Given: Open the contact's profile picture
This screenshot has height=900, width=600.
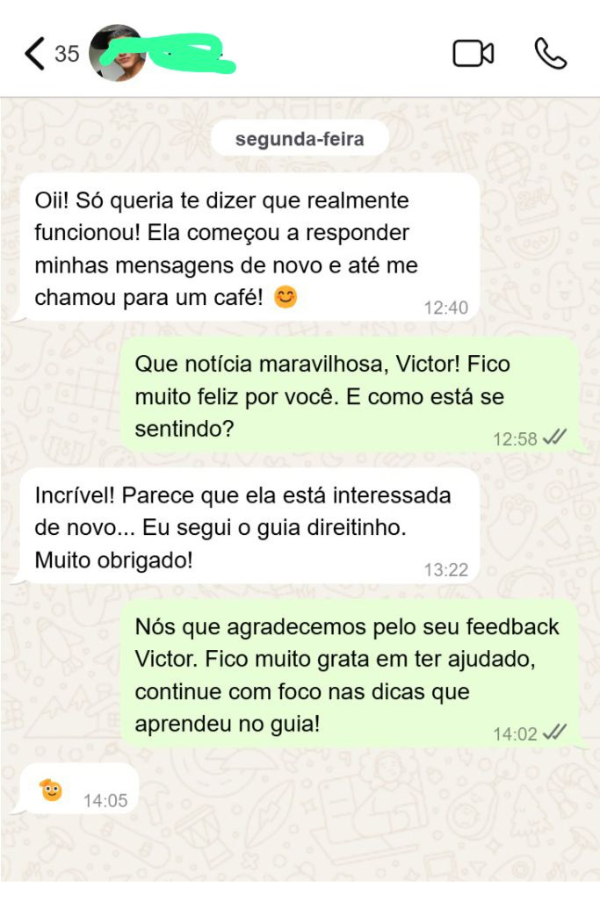Looking at the screenshot, I should pyautogui.click(x=116, y=53).
